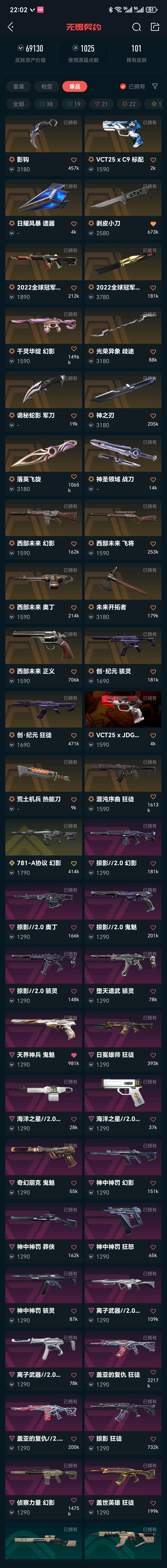This screenshot has width=167, height=1568.
Task: Open the filter funnel icon
Action: pyautogui.click(x=155, y=87)
